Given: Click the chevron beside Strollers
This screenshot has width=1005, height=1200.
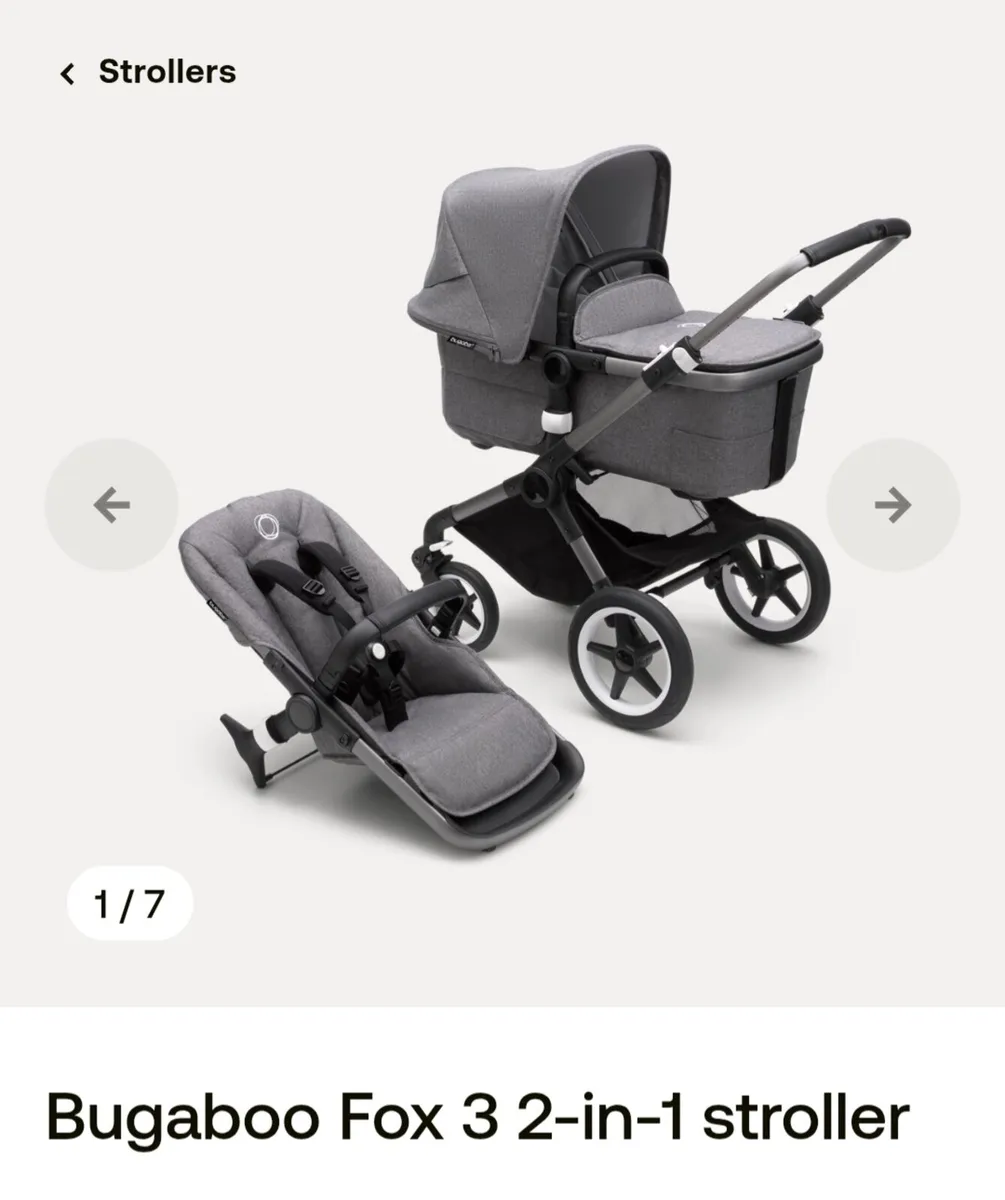Looking at the screenshot, I should (69, 72).
